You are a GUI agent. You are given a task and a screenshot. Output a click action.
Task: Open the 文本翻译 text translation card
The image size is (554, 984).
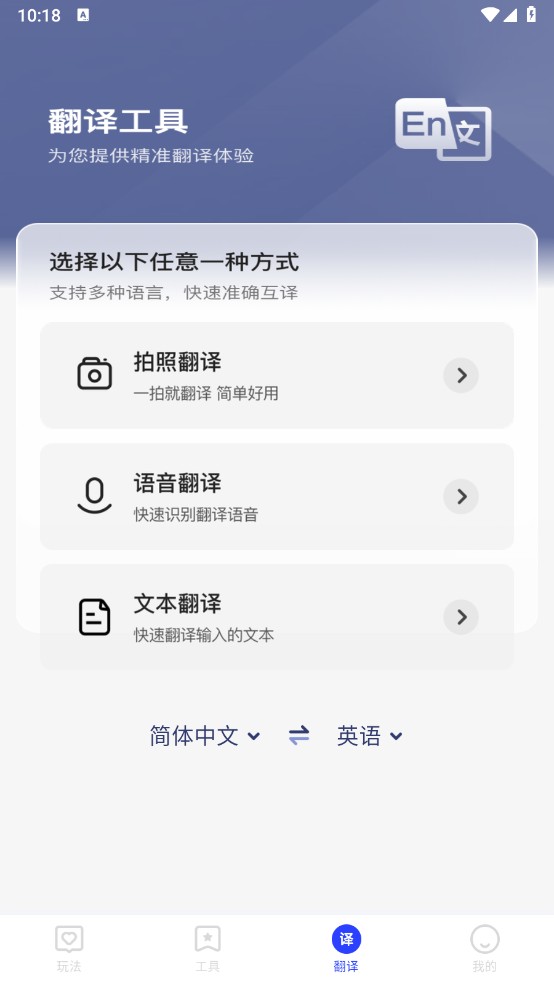click(x=277, y=617)
